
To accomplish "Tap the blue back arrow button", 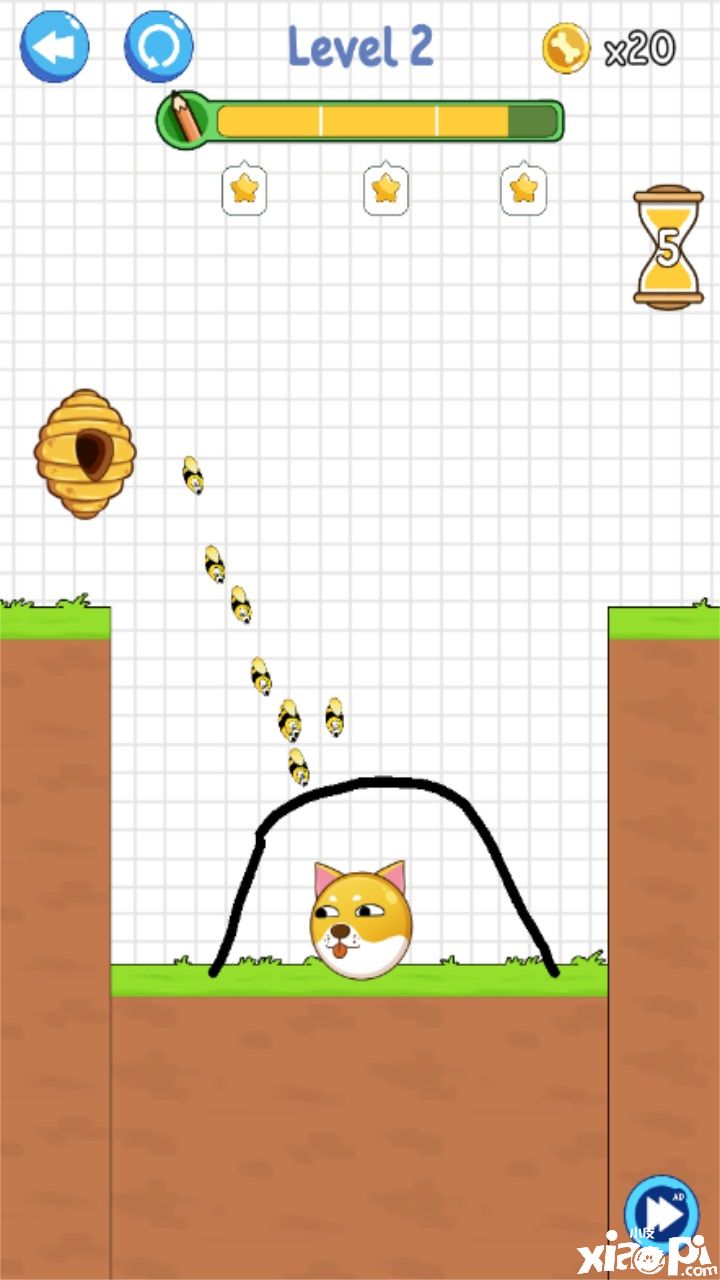I will [x=55, y=46].
